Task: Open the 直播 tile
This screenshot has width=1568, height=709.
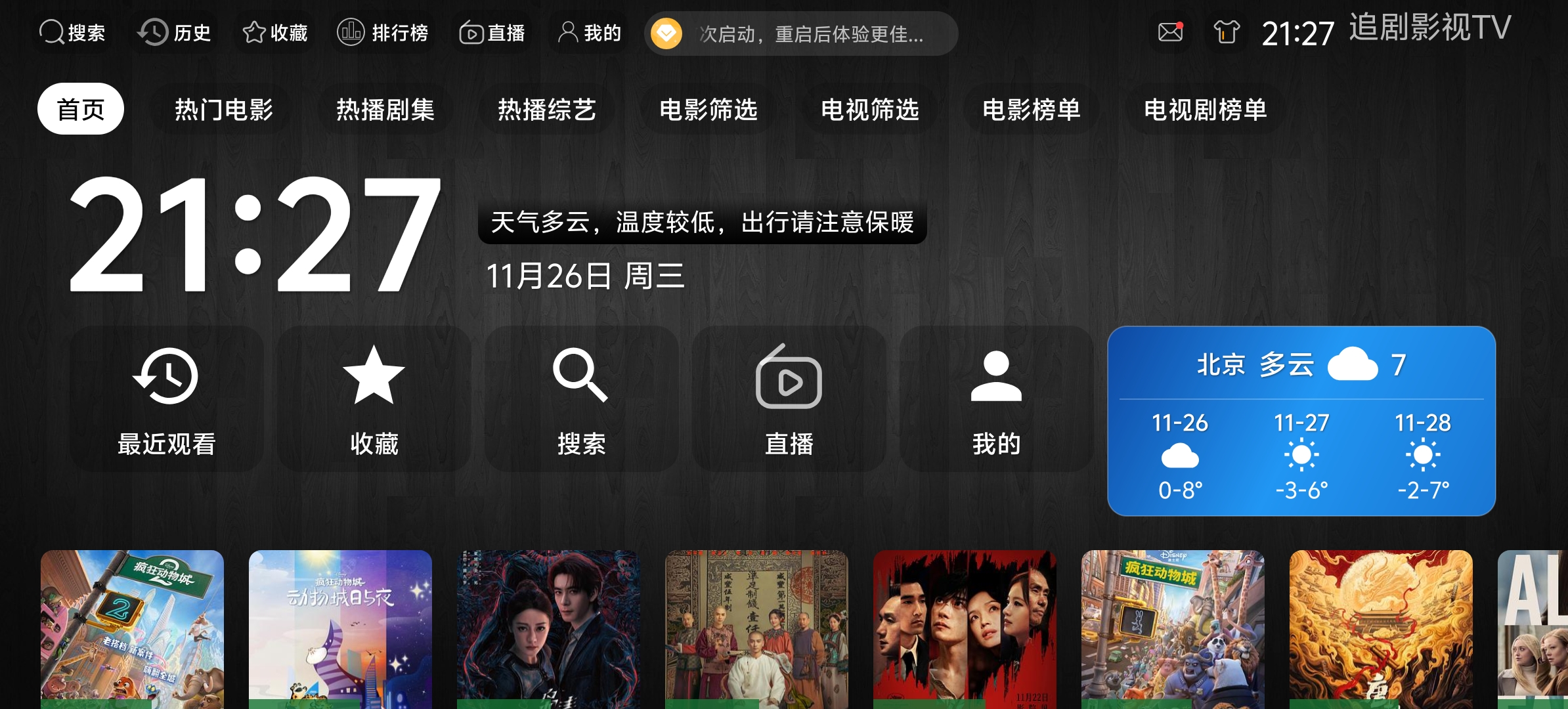Action: (789, 399)
